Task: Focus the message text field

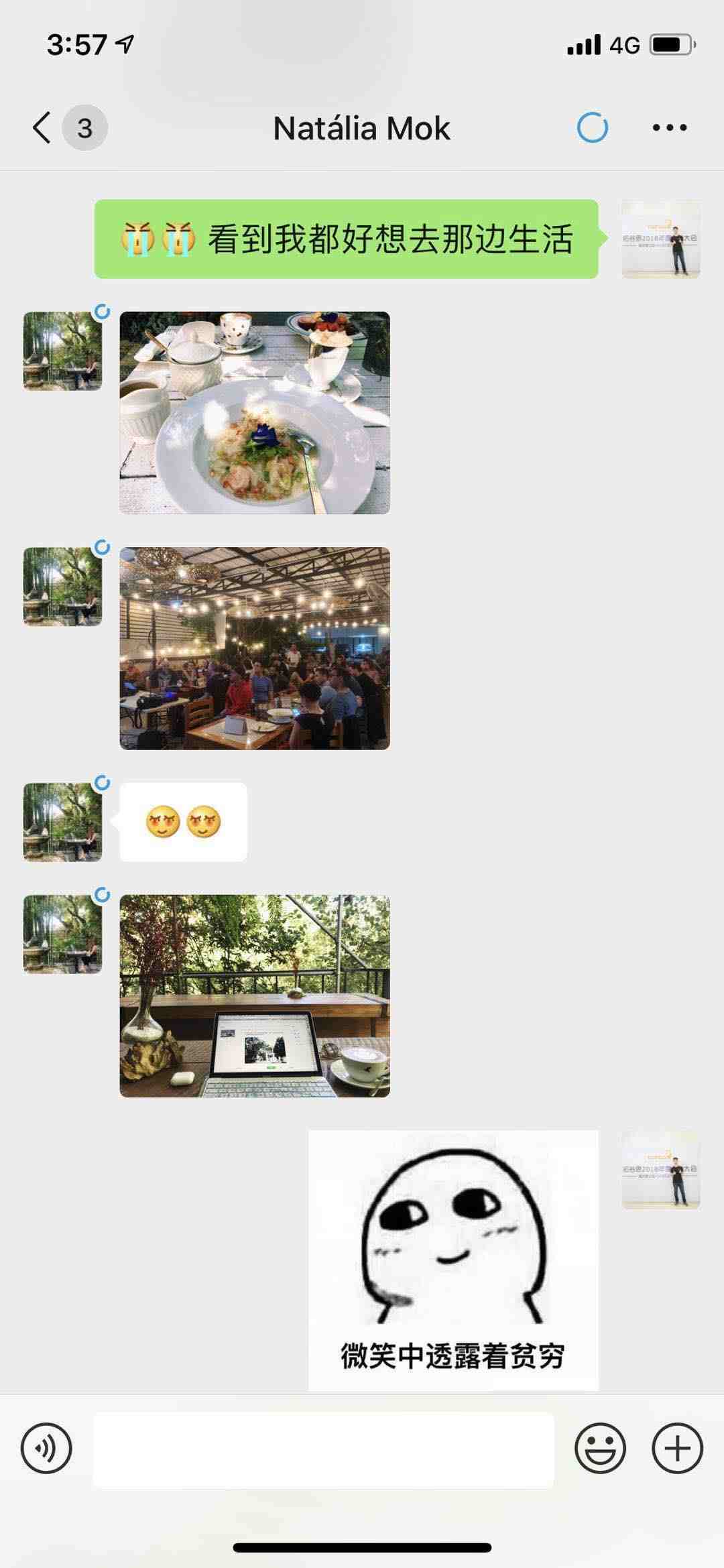Action: pos(323,1449)
